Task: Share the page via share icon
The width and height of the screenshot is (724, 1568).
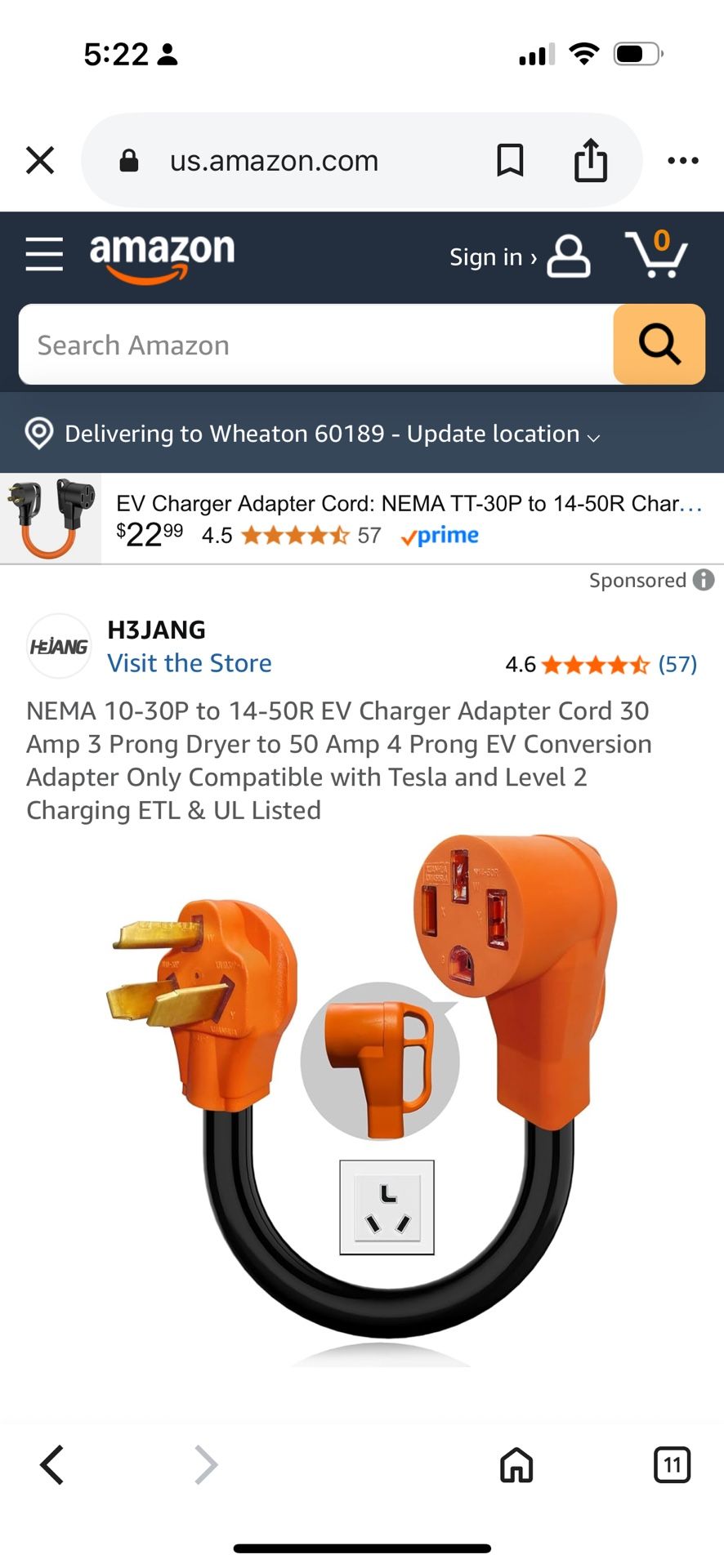Action: (590, 160)
